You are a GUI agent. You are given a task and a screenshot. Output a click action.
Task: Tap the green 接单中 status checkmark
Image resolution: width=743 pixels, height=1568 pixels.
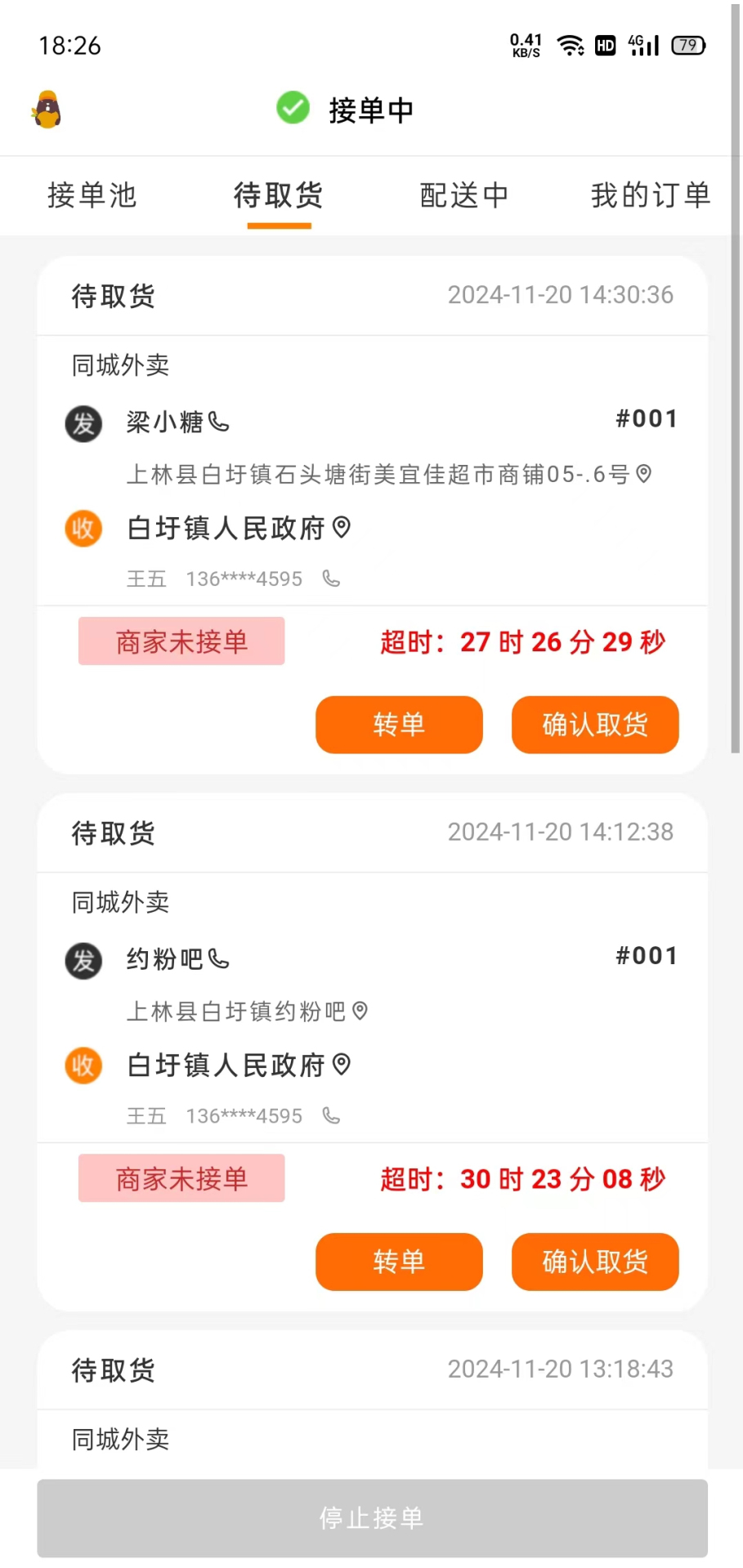[293, 108]
